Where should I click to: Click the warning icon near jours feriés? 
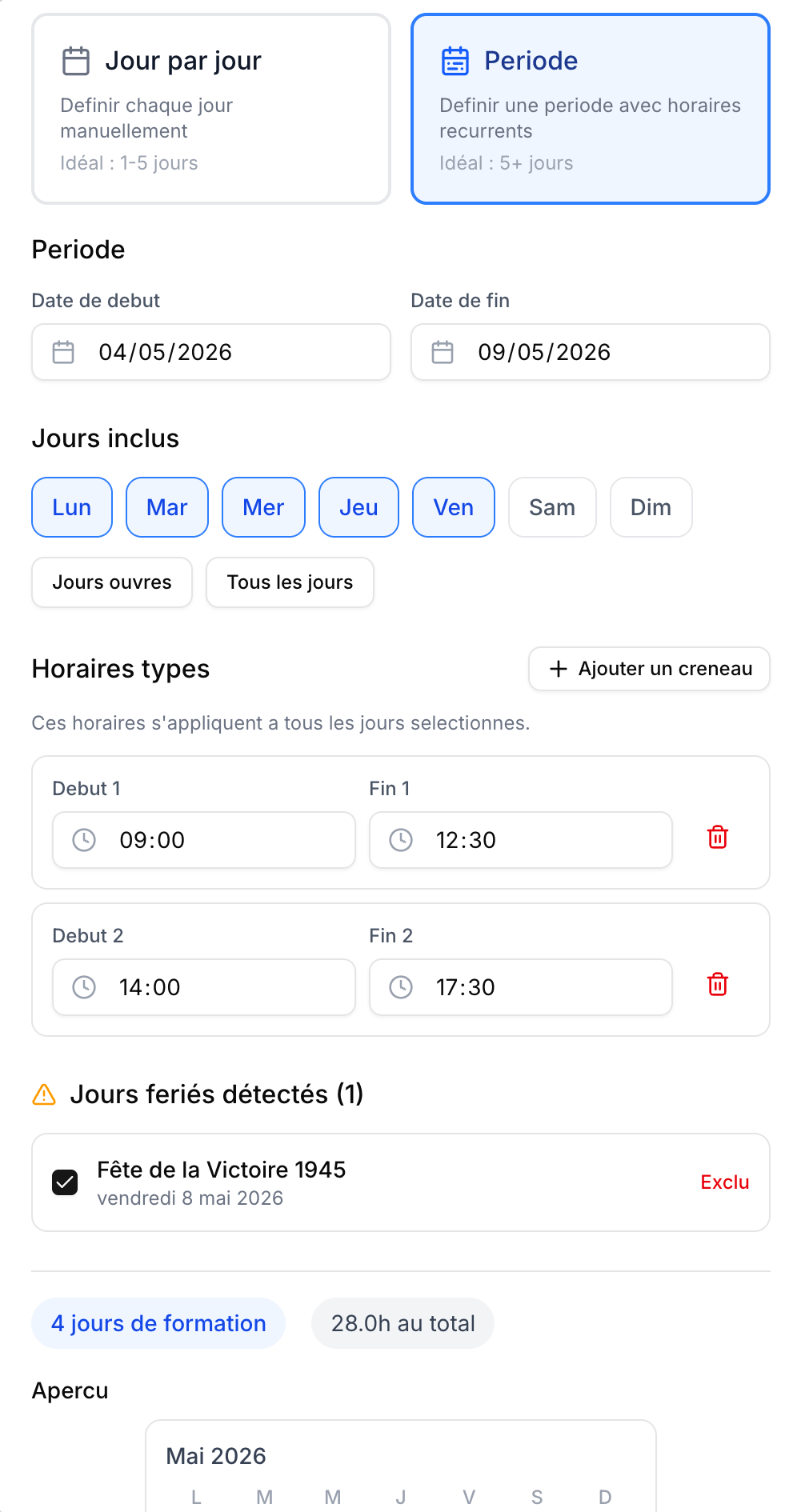46,1094
